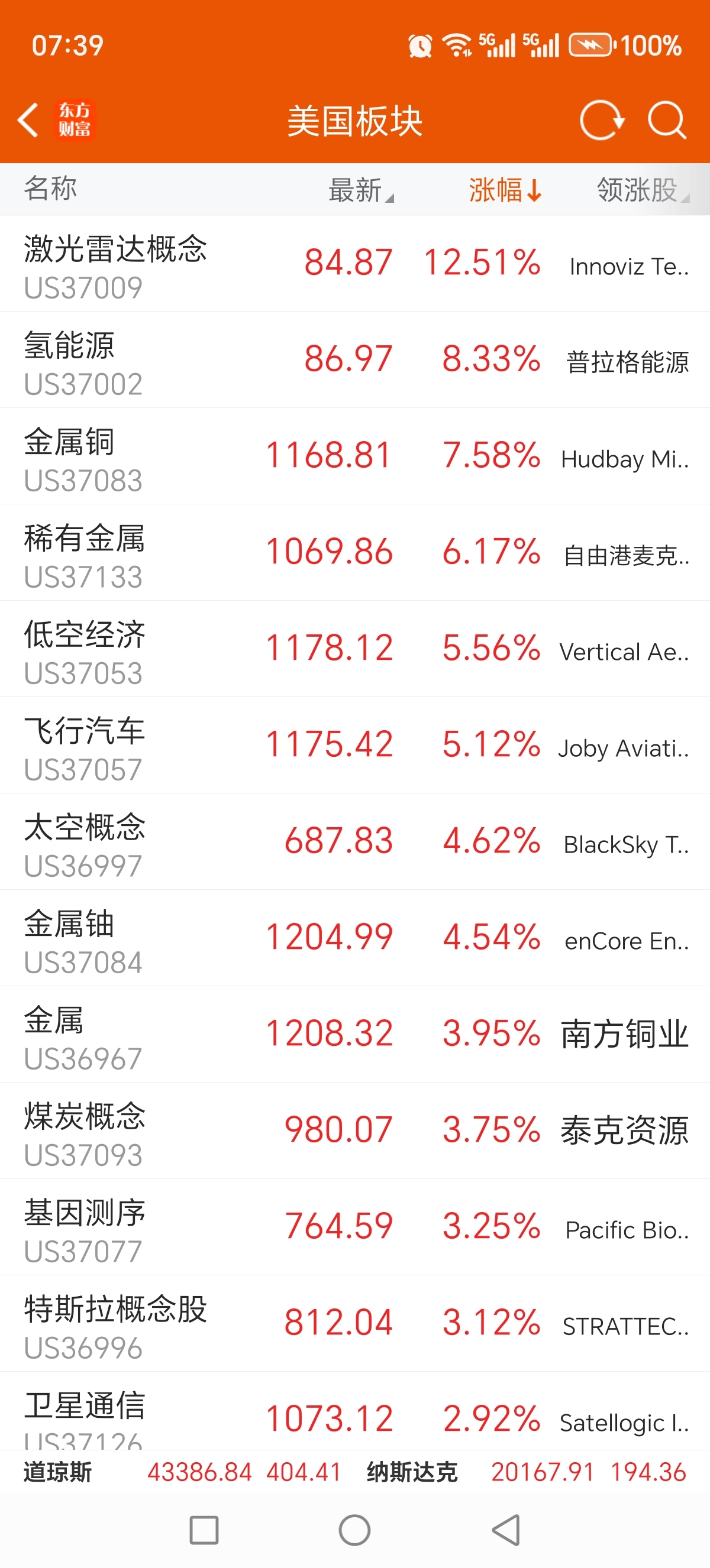Image resolution: width=710 pixels, height=1568 pixels.
Task: Change the 领涨股 column
Action: 643,190
